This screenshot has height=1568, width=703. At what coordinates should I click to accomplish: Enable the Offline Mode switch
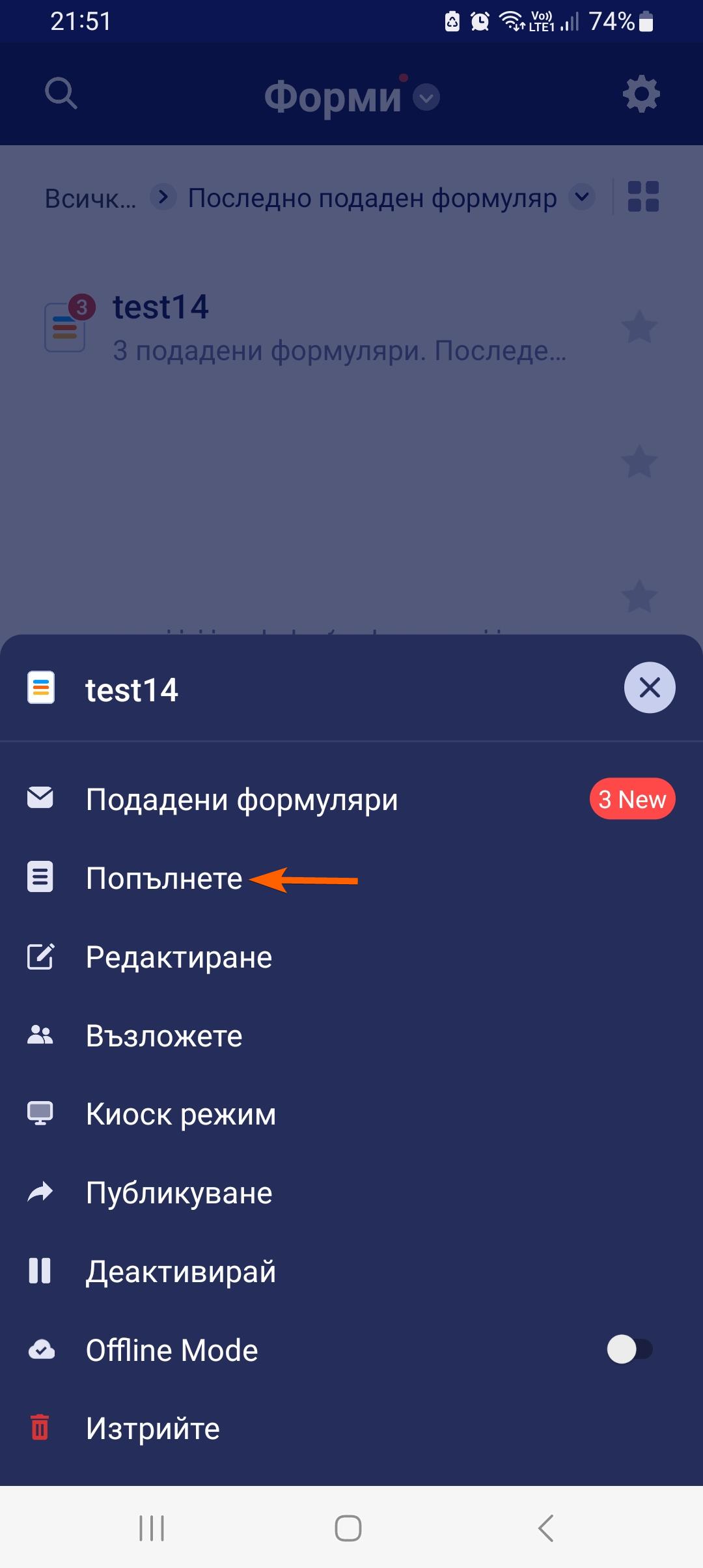point(629,1349)
